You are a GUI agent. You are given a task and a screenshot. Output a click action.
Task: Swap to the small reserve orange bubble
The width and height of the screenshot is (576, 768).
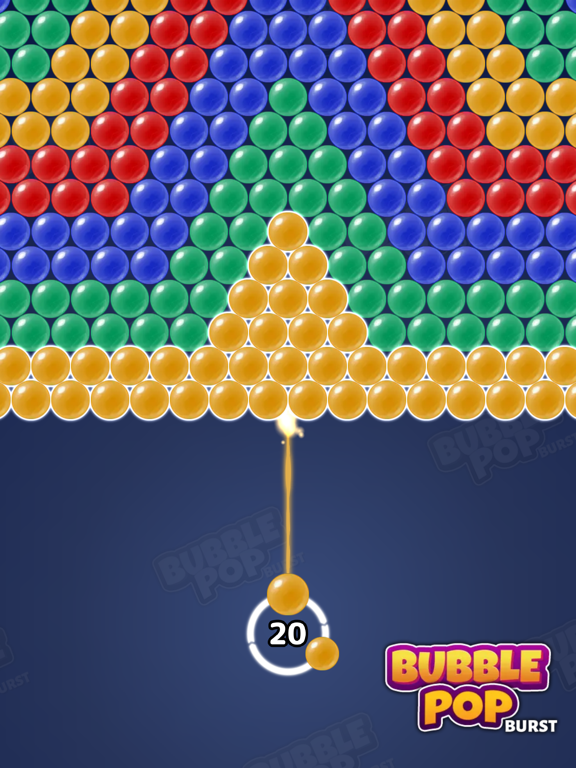click(x=322, y=653)
